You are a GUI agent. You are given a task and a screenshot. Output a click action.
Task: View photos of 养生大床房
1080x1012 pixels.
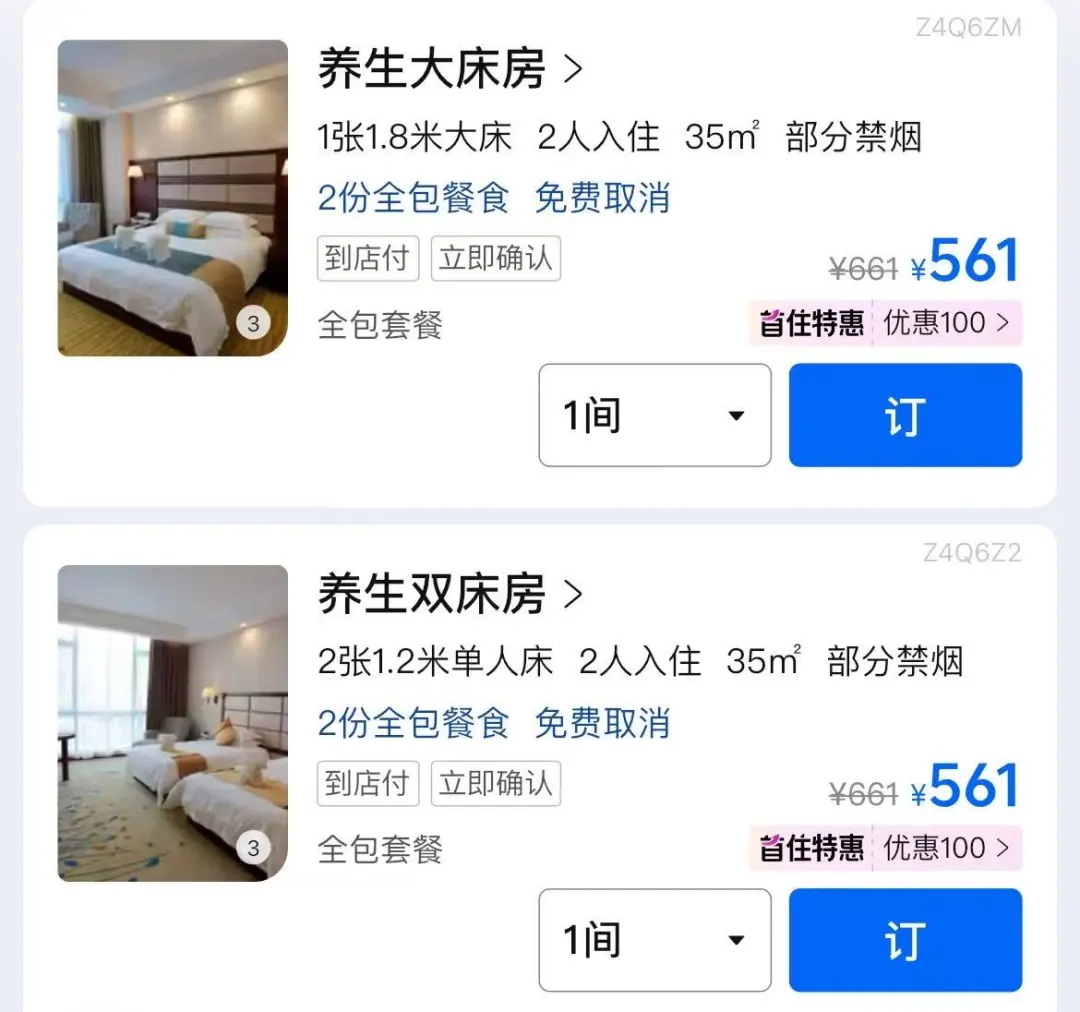pos(173,198)
